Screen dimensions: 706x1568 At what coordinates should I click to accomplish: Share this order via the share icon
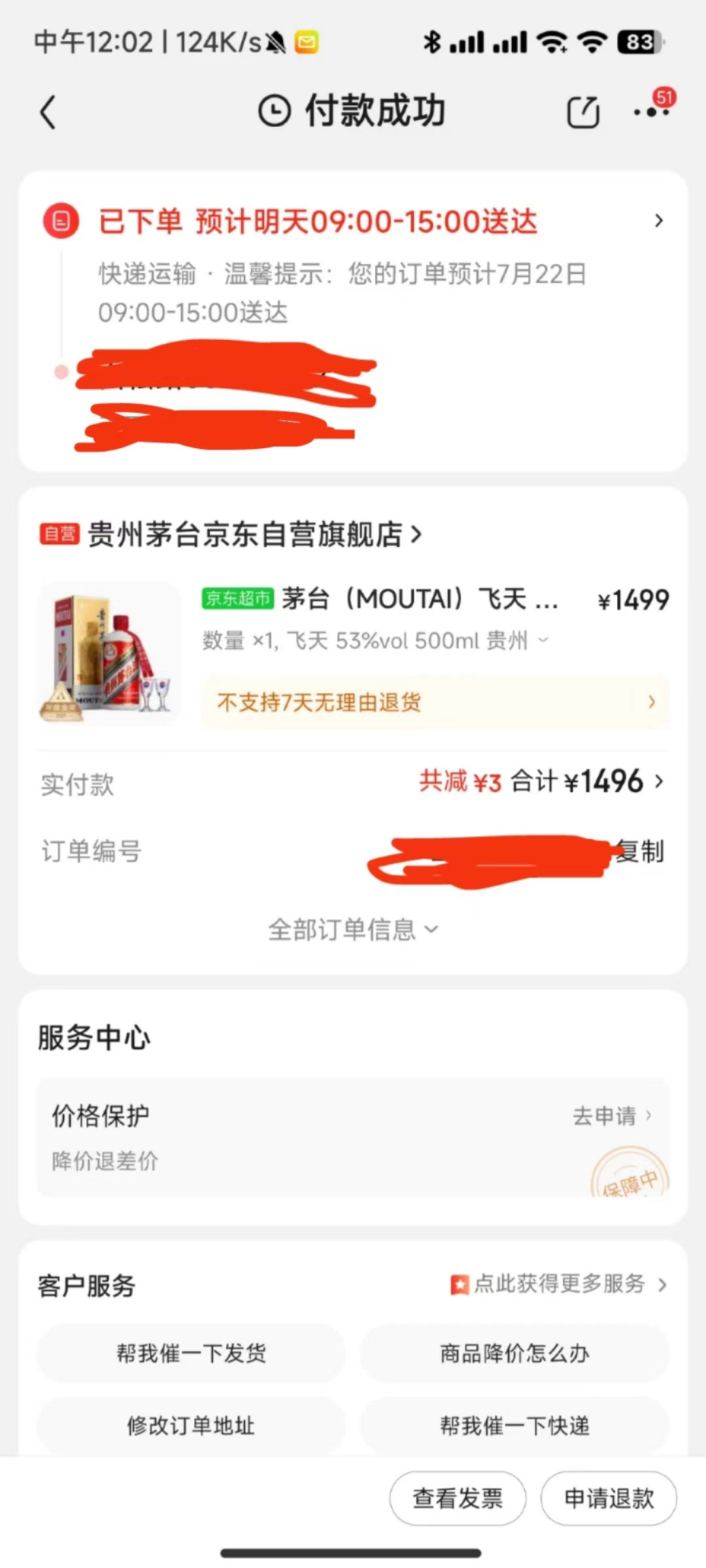(x=582, y=112)
